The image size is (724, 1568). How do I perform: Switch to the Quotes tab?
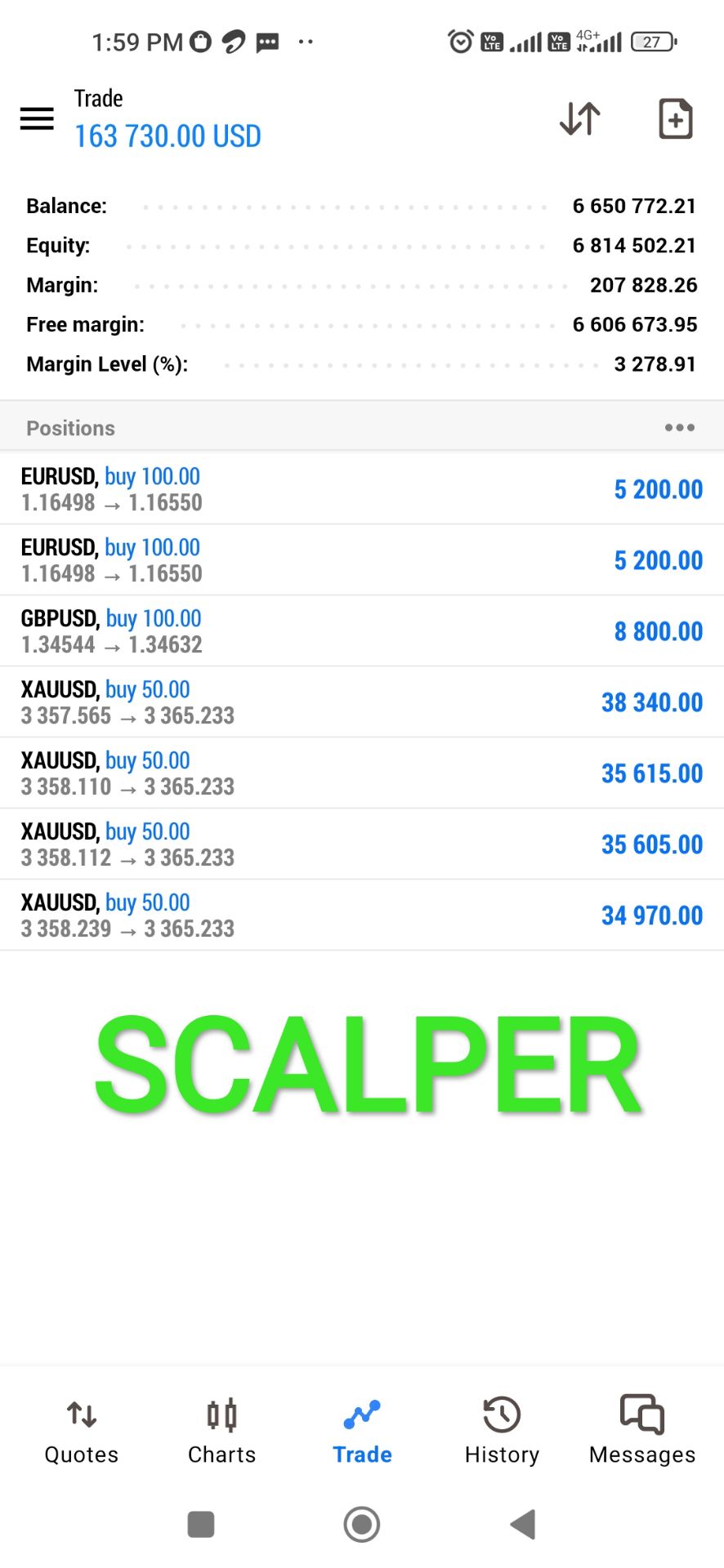click(x=82, y=1432)
